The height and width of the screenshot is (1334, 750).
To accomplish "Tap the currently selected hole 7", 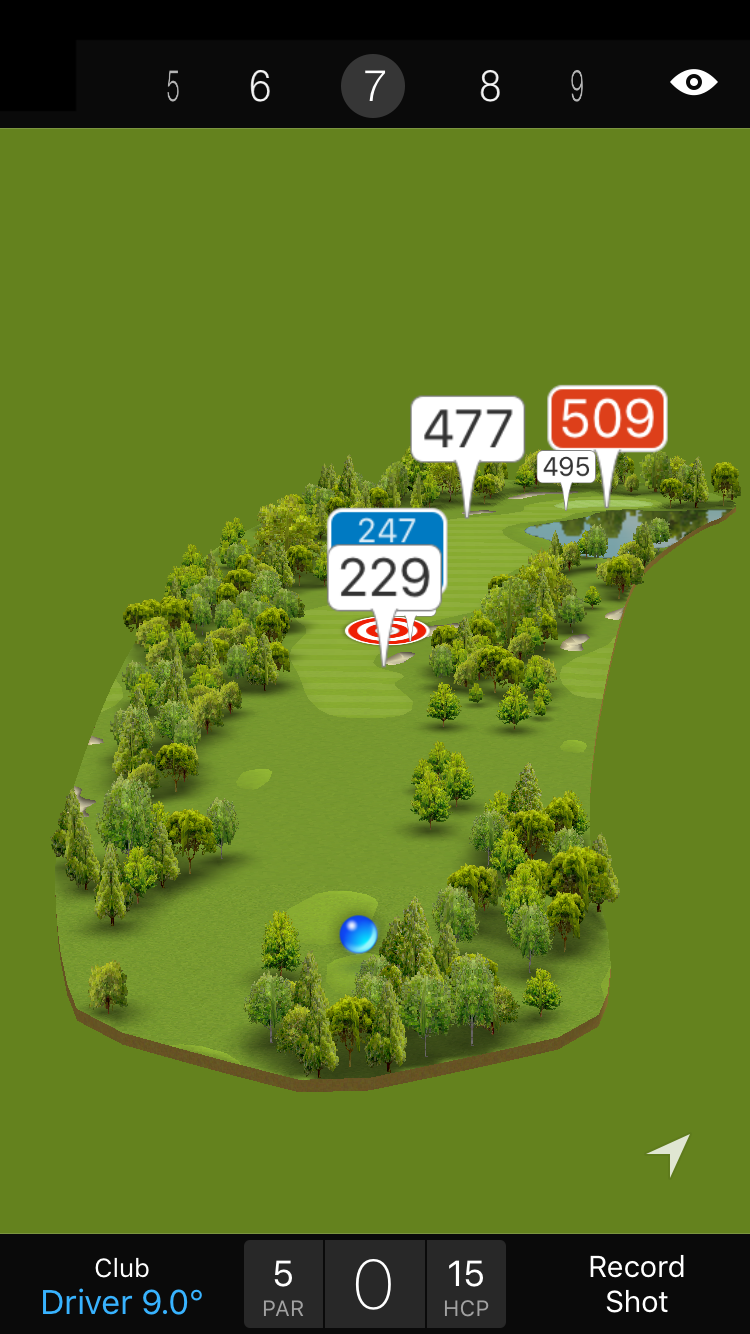I will tap(373, 87).
